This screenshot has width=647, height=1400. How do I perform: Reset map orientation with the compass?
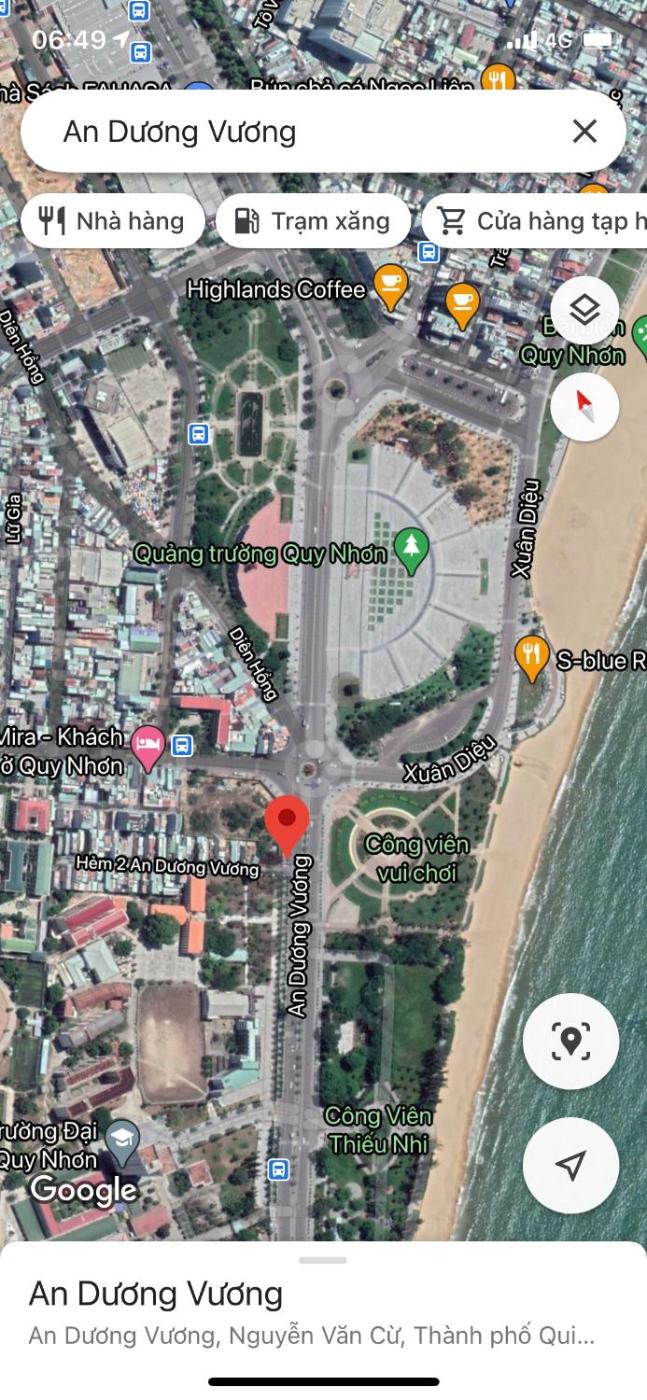584,406
